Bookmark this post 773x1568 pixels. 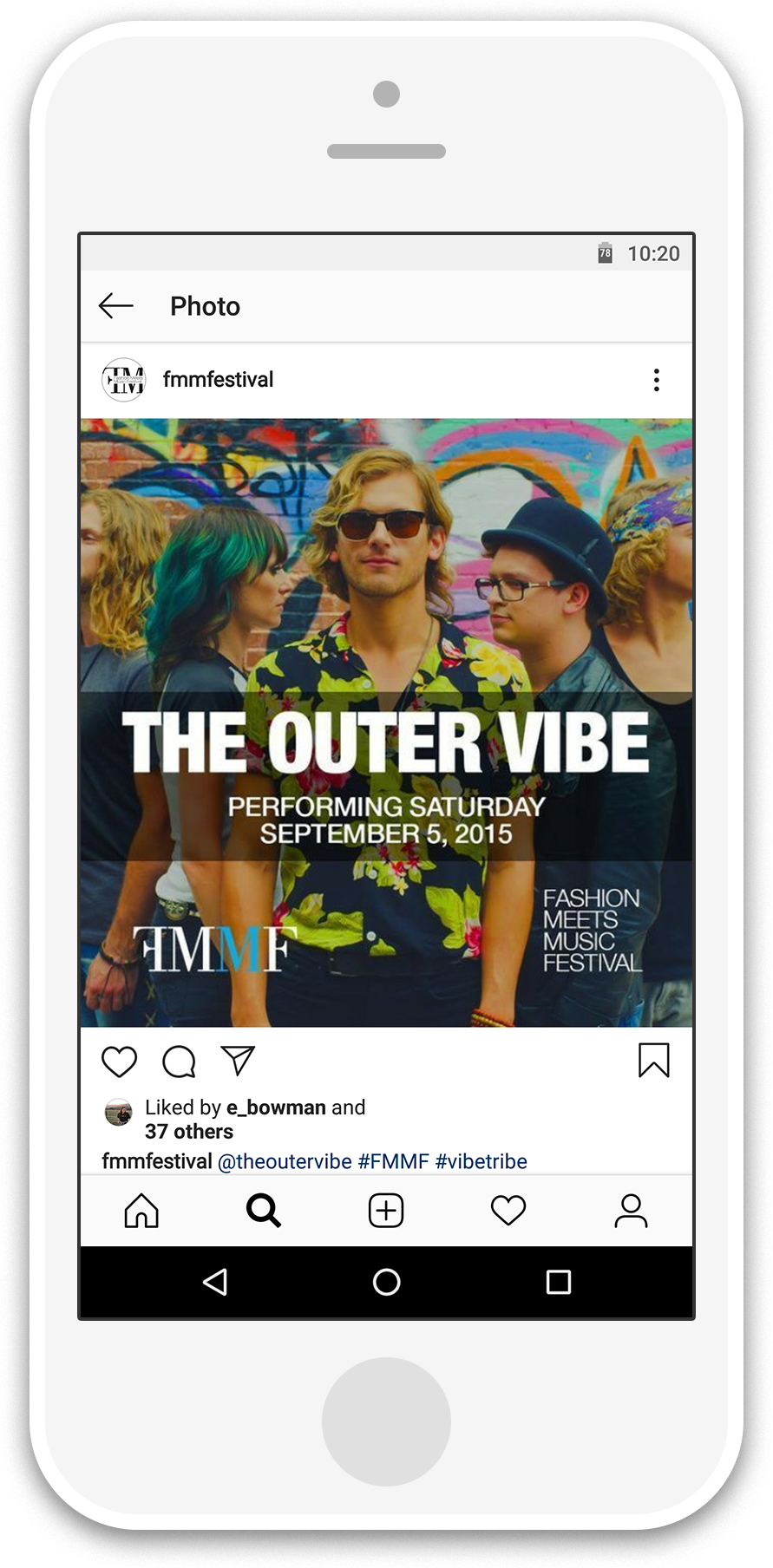(653, 1060)
